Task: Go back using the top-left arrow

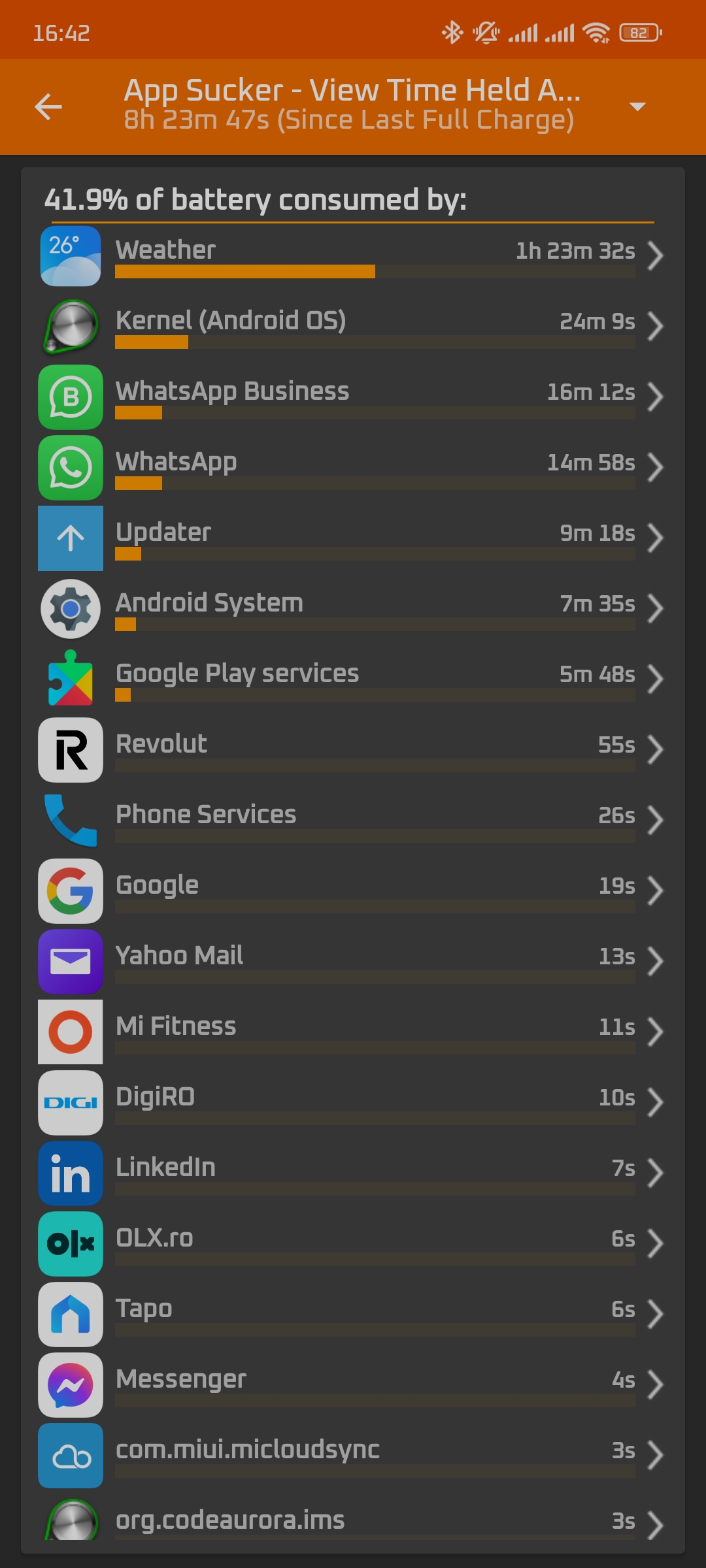Action: point(48,107)
